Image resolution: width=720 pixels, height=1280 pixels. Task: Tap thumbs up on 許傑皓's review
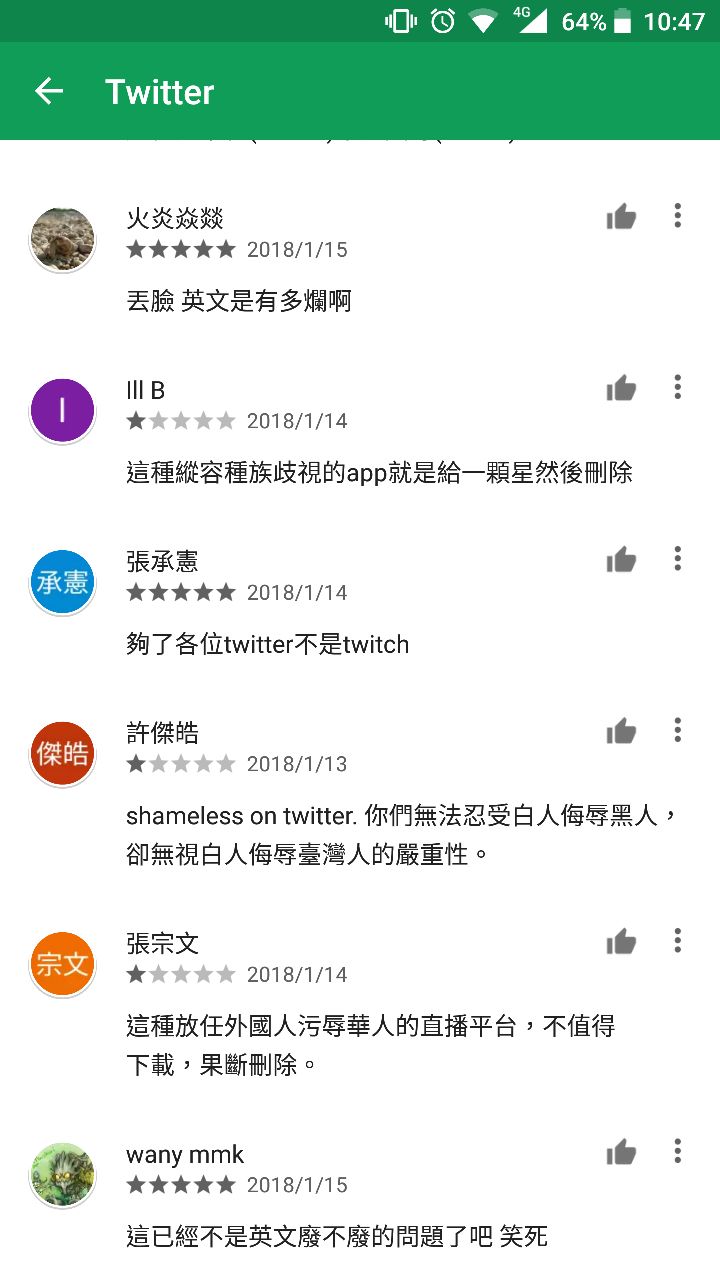pos(621,732)
